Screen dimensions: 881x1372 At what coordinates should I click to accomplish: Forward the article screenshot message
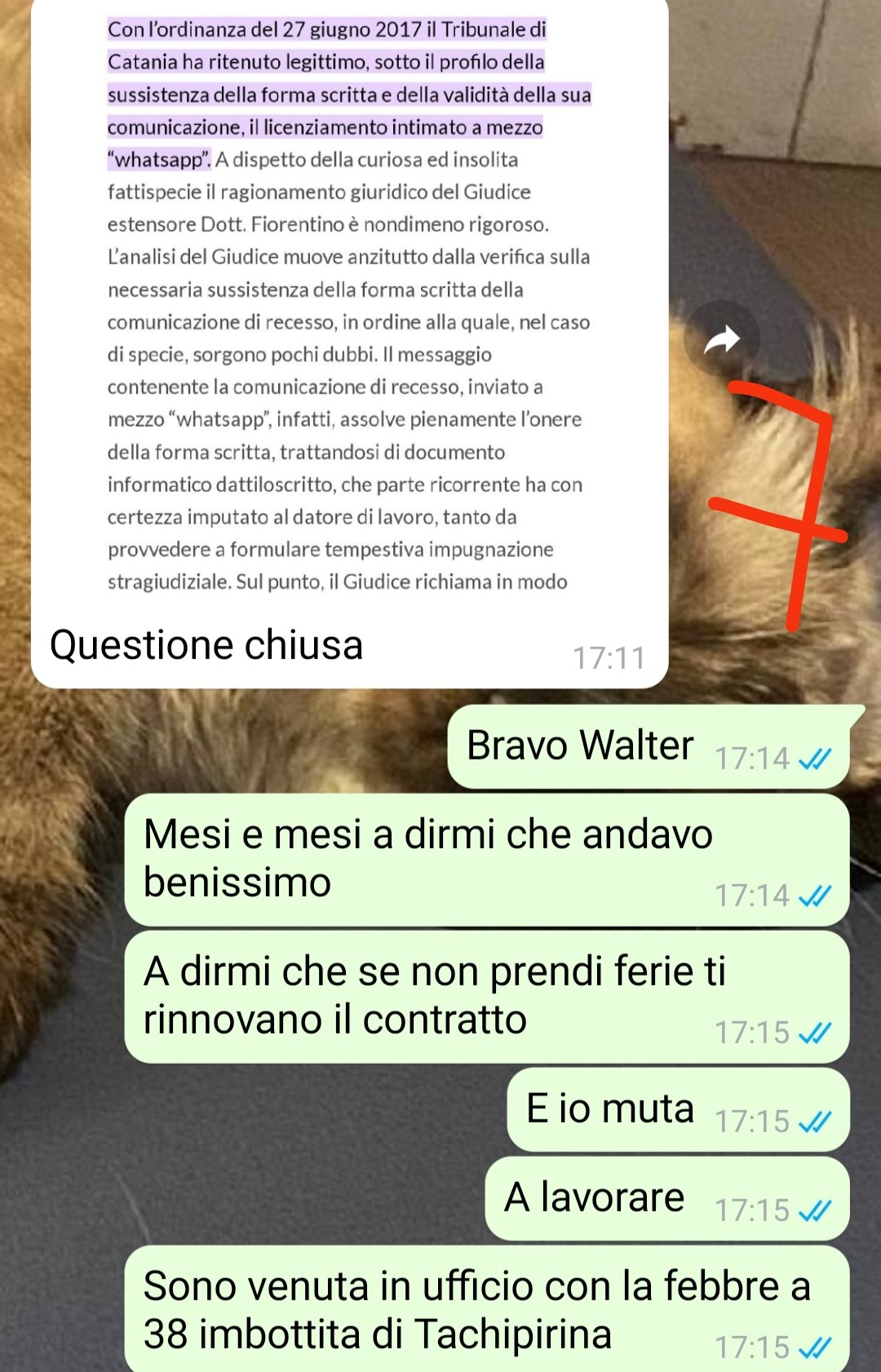[721, 339]
